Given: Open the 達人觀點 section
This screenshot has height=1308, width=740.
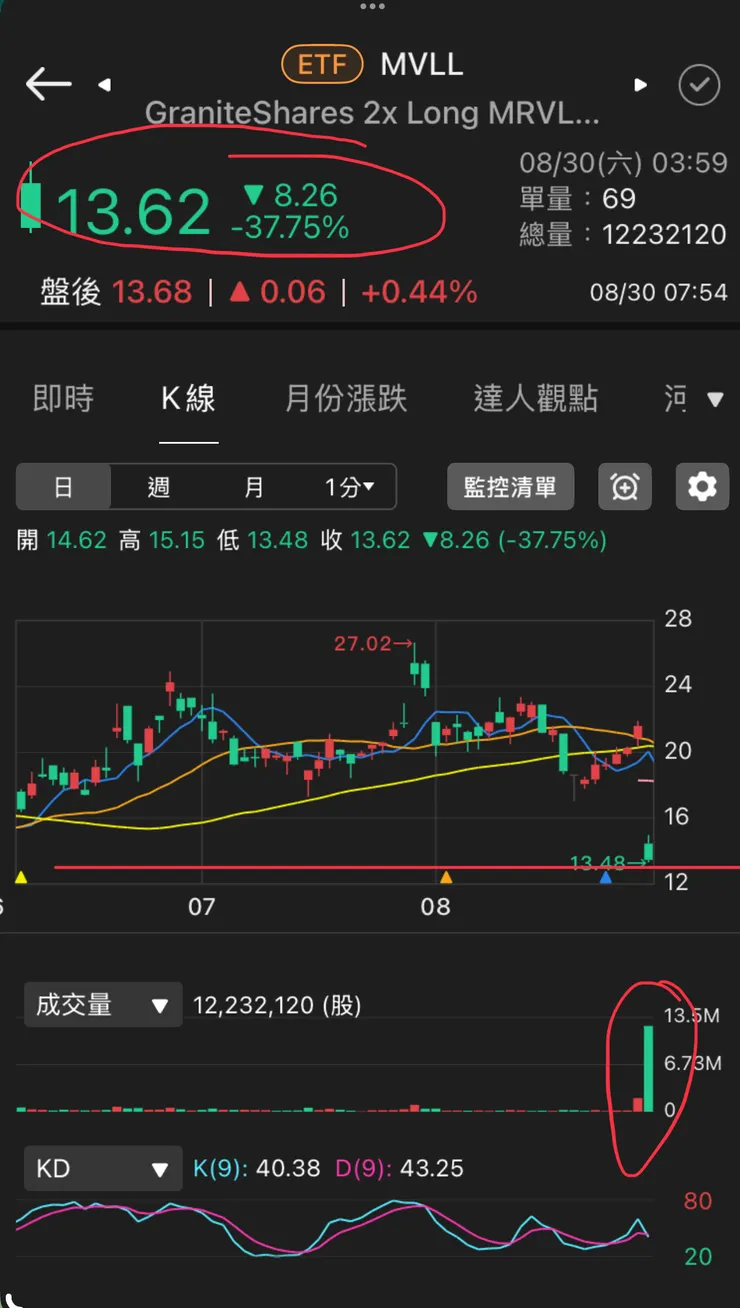Looking at the screenshot, I should point(536,398).
